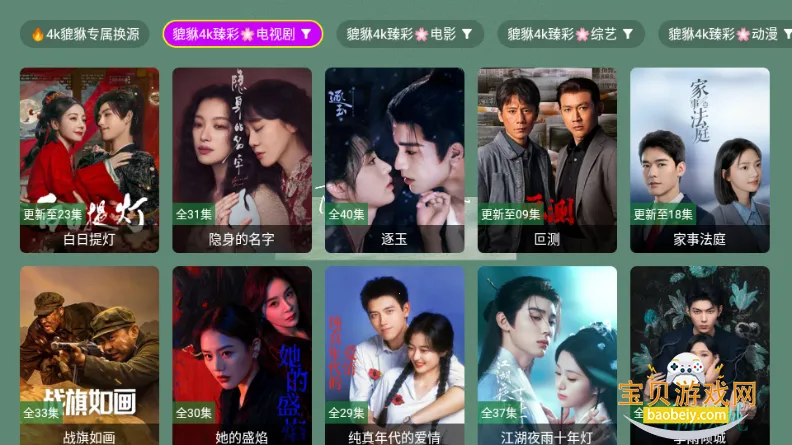
Task: Switch to the 貔貅4k臻彩 电影 tab
Action: pyautogui.click(x=410, y=34)
